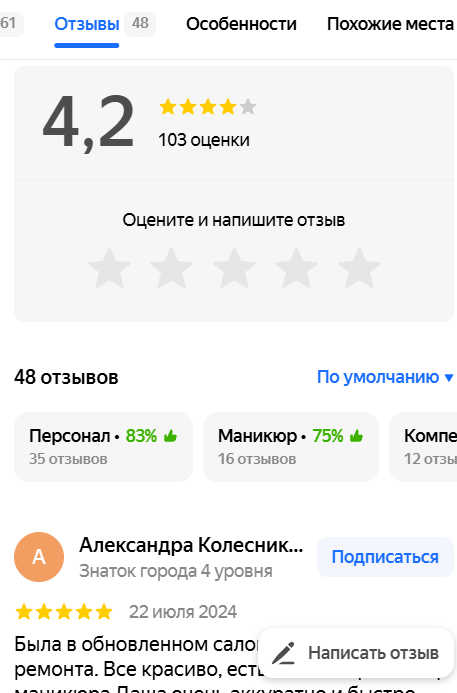457x693 pixels.
Task: Rate with the first empty star
Action: (109, 268)
